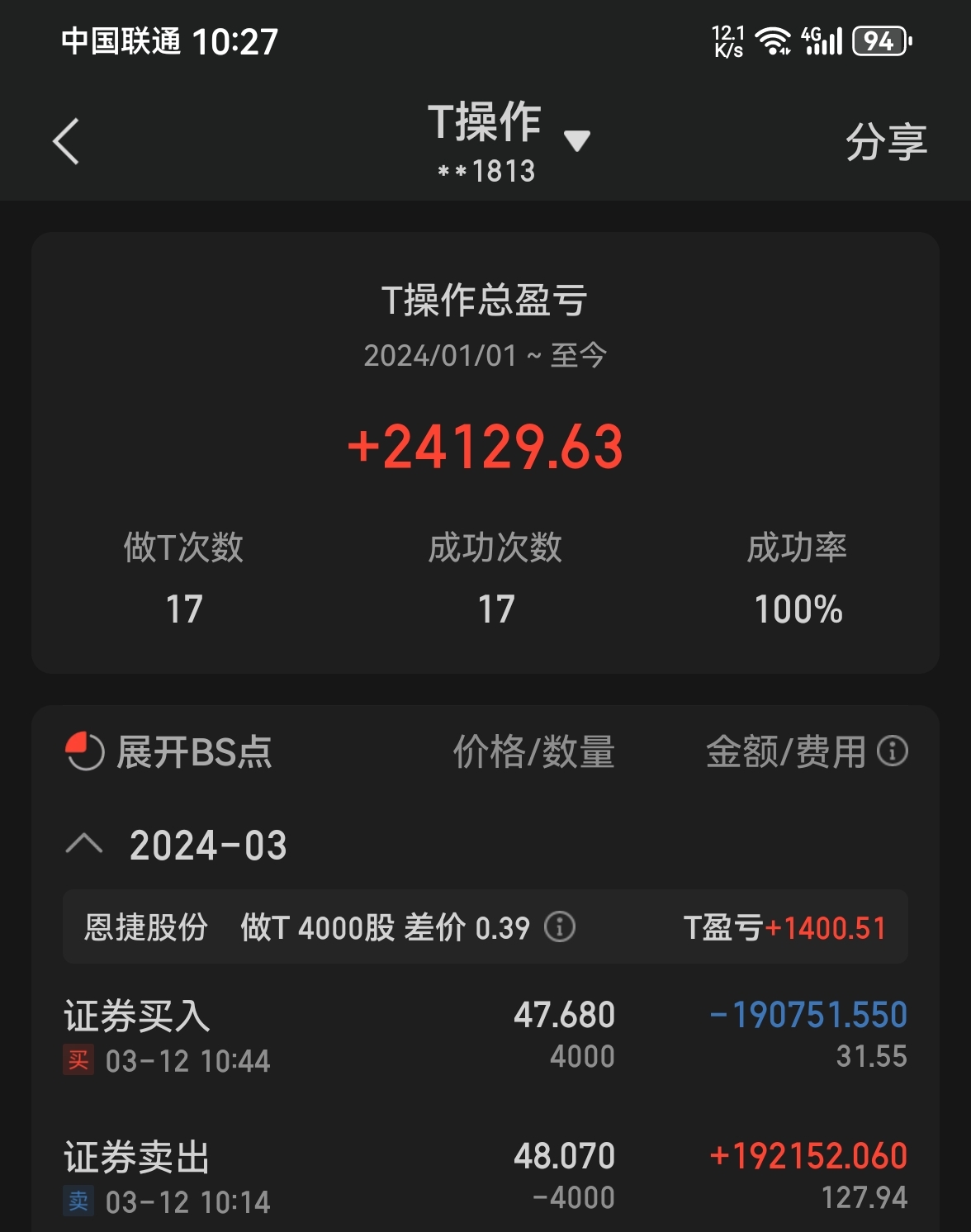Viewport: 971px width, 1232px height.
Task: Open the account dropdown under T操作 title
Action: click(578, 139)
